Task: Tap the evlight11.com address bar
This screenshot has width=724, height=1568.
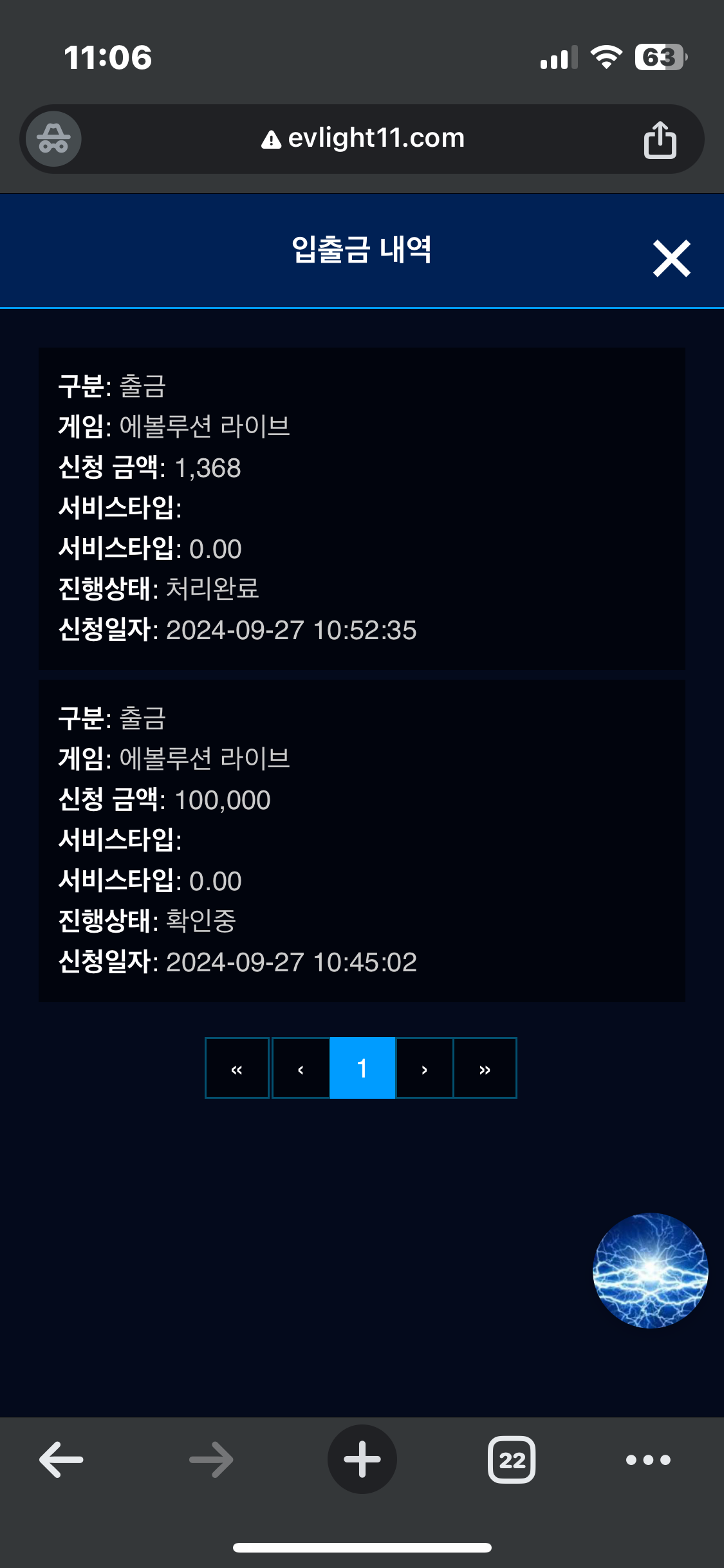Action: point(362,138)
